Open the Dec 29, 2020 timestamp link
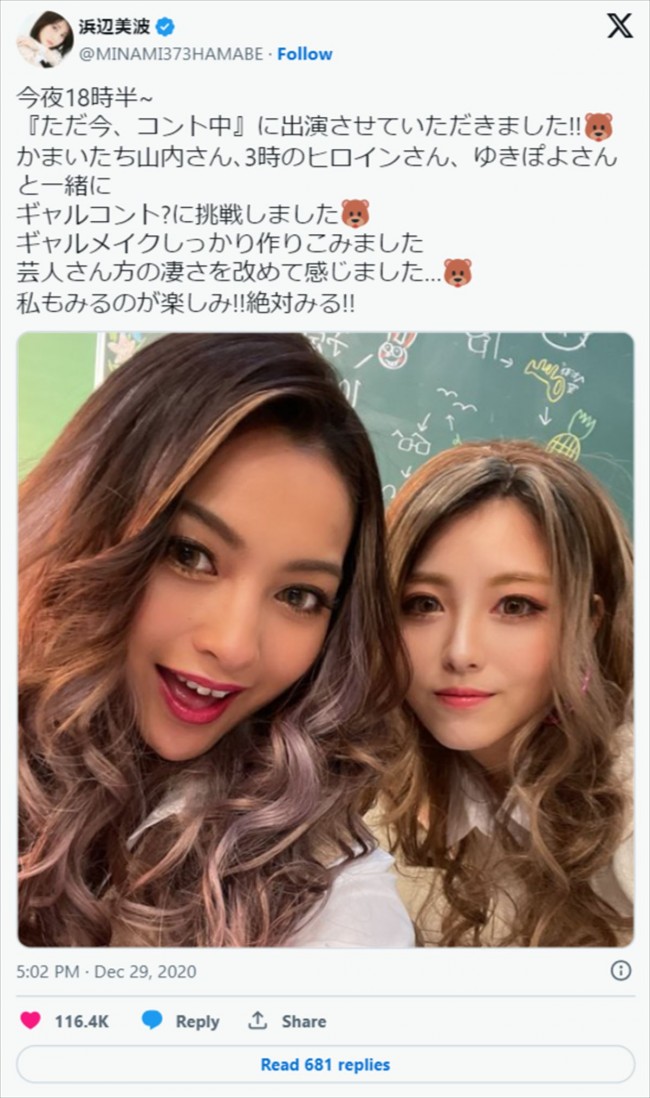The width and height of the screenshot is (650, 1098). point(107,971)
